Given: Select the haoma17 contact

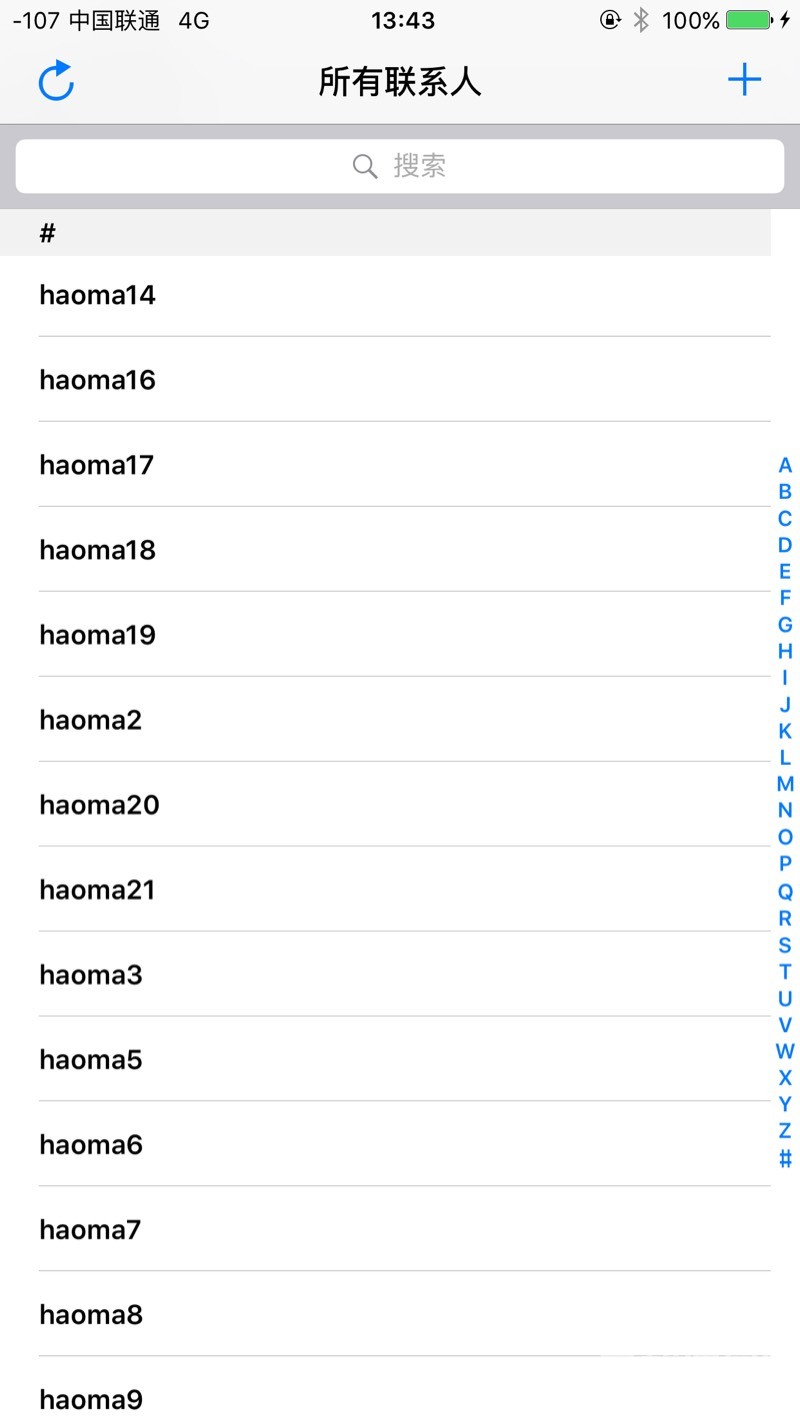Looking at the screenshot, I should 385,465.
